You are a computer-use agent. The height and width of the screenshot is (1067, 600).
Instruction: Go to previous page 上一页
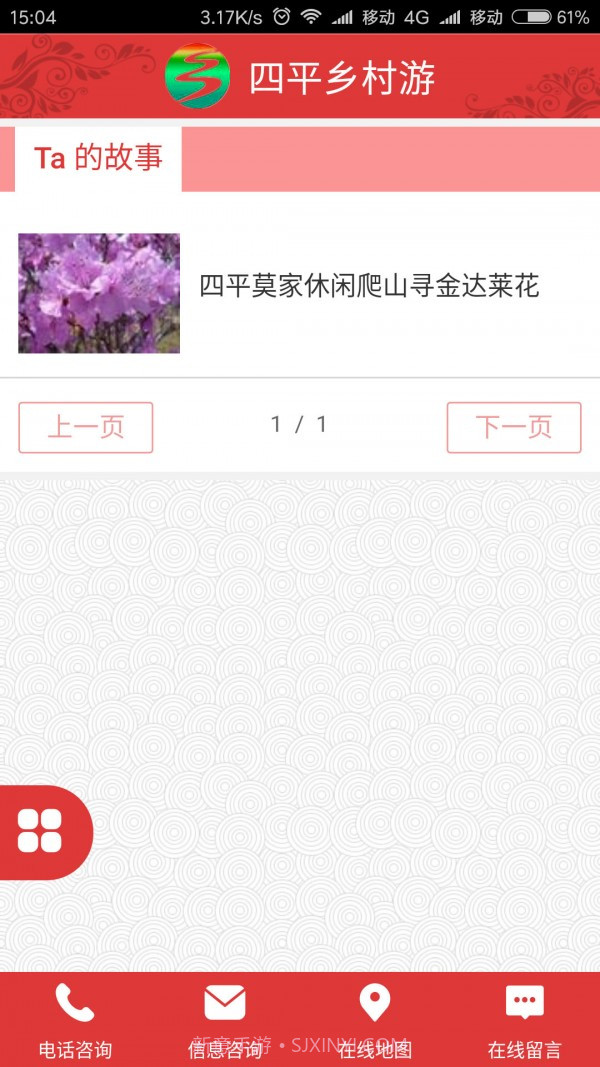click(x=86, y=428)
